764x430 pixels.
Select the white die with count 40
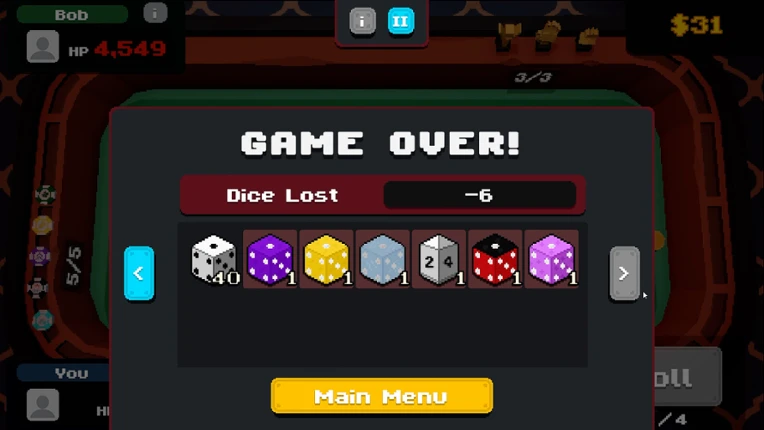[x=214, y=260]
